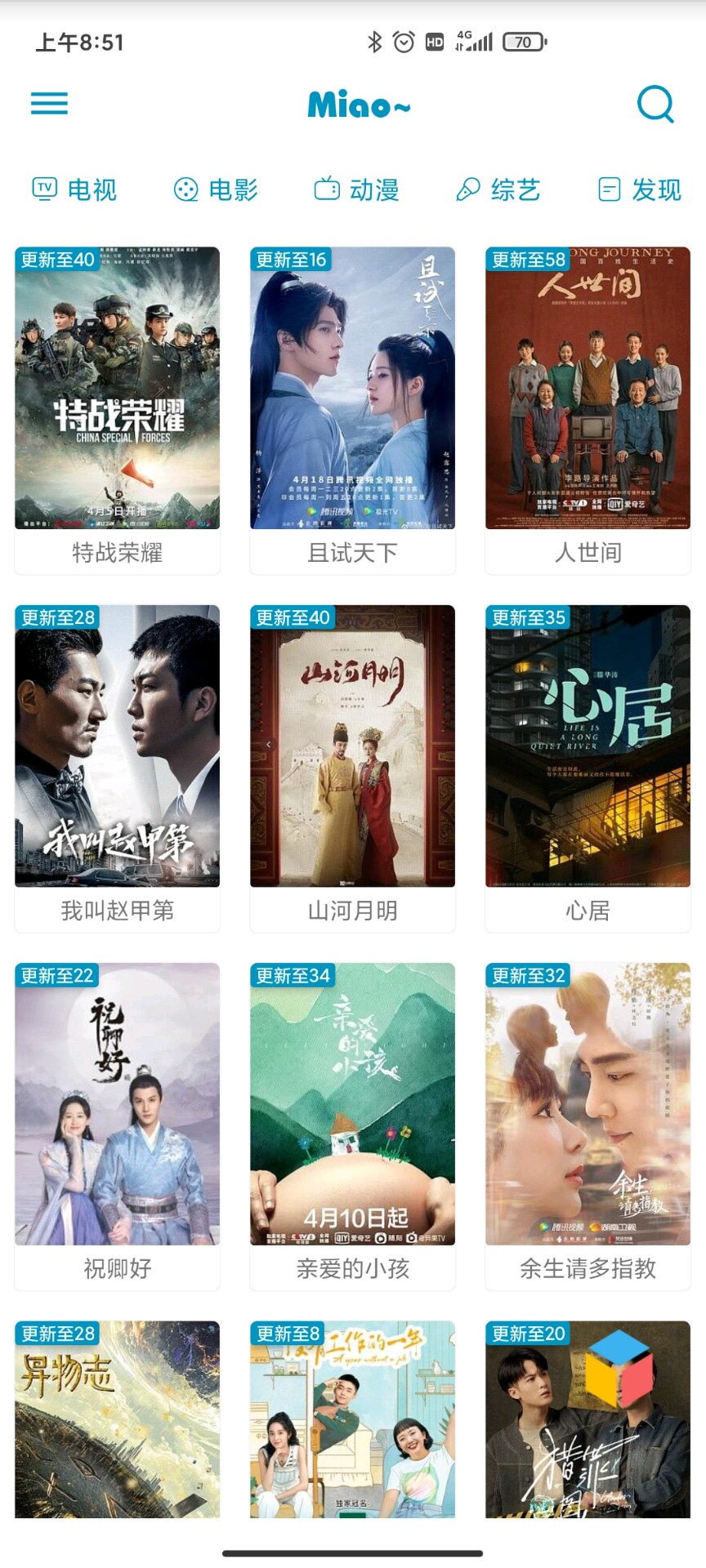This screenshot has width=706, height=1568.
Task: Open the 发现 section
Action: [640, 189]
